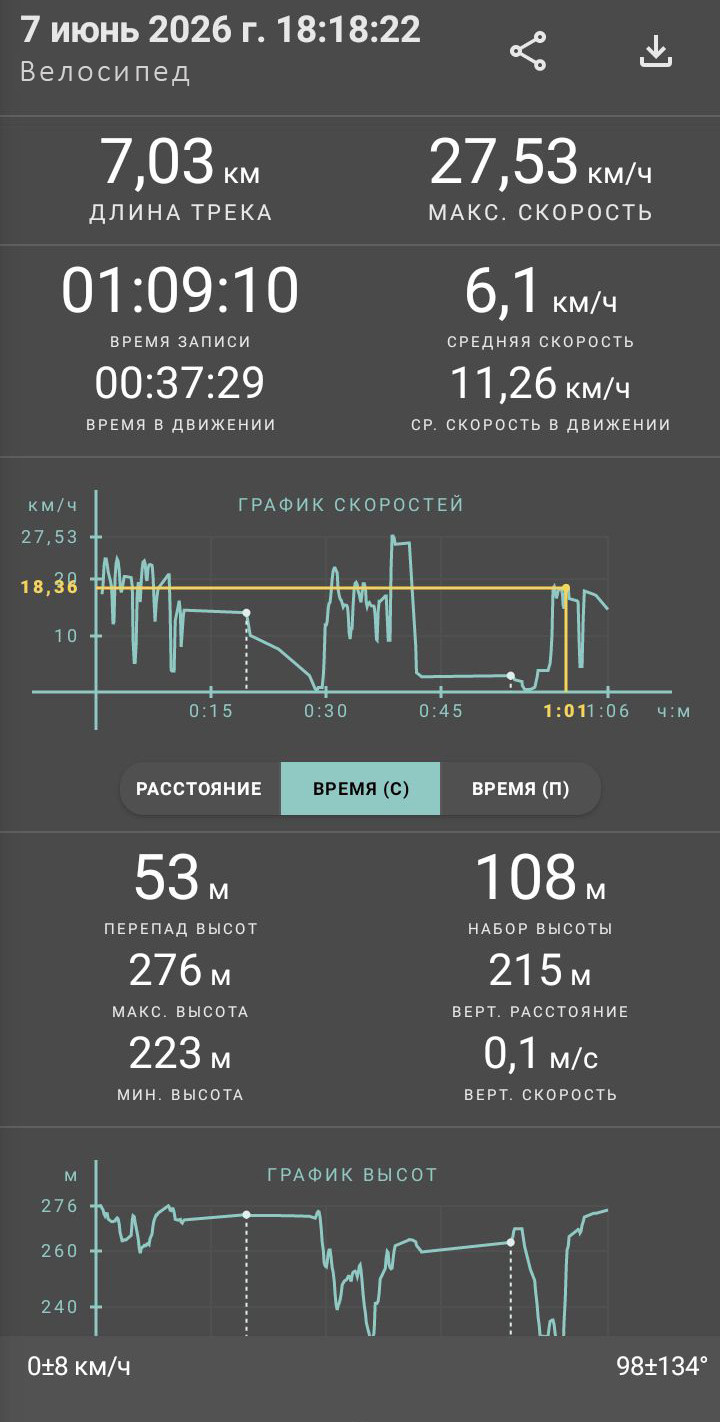Share this bicycle track
The width and height of the screenshot is (720, 1422).
coord(528,52)
